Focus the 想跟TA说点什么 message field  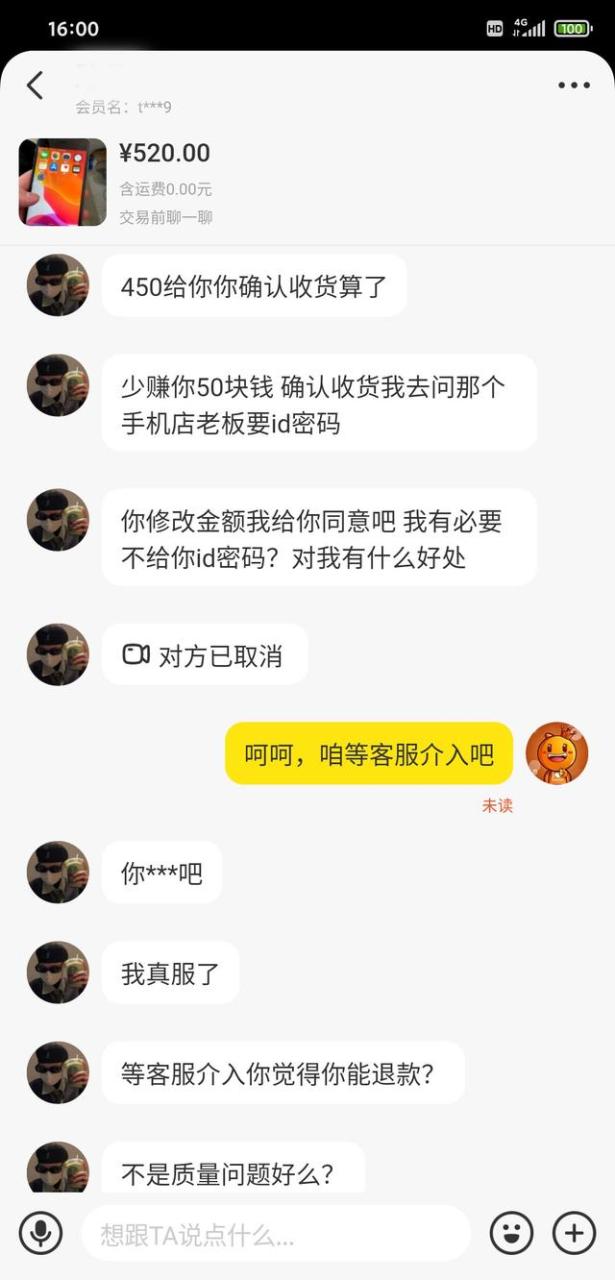(275, 1234)
